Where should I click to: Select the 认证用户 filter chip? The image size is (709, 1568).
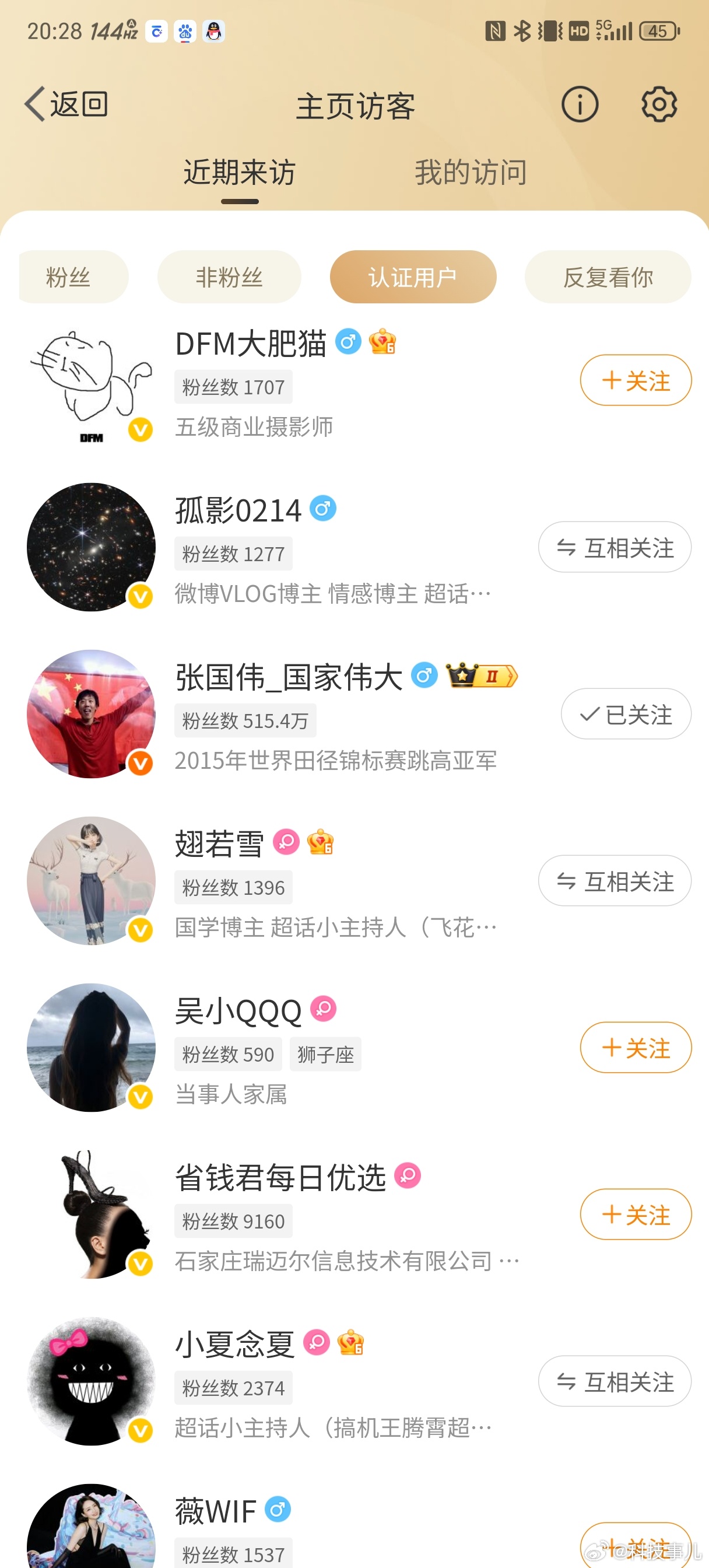pyautogui.click(x=413, y=277)
